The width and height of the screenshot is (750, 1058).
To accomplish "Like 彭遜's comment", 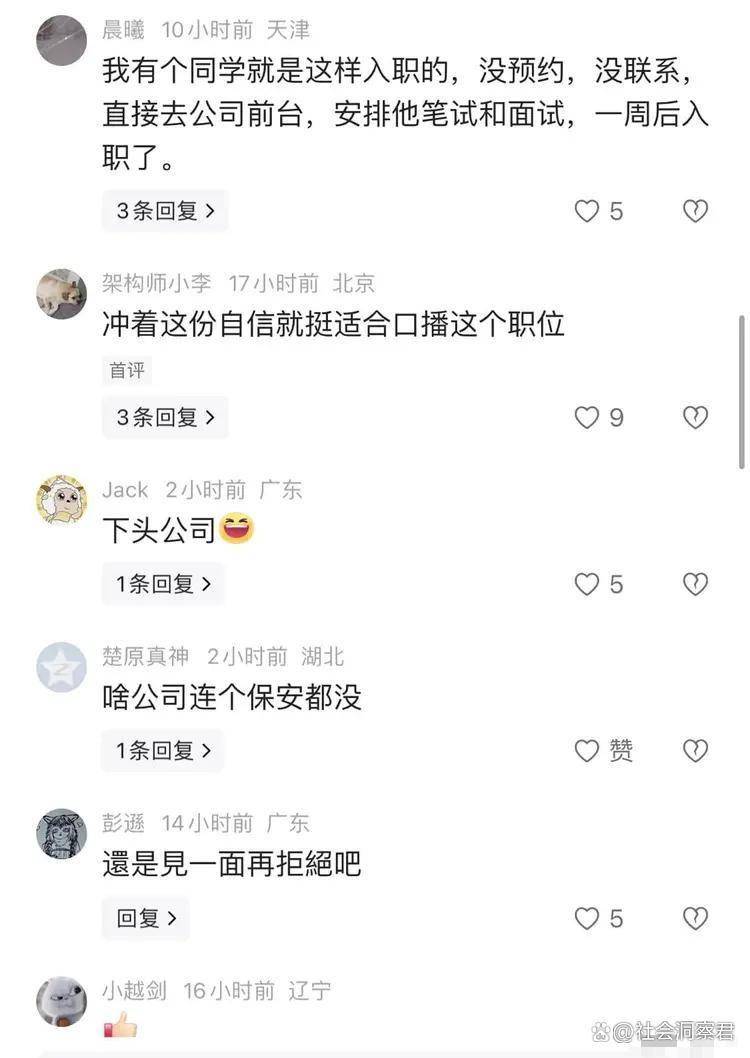I will click(587, 918).
